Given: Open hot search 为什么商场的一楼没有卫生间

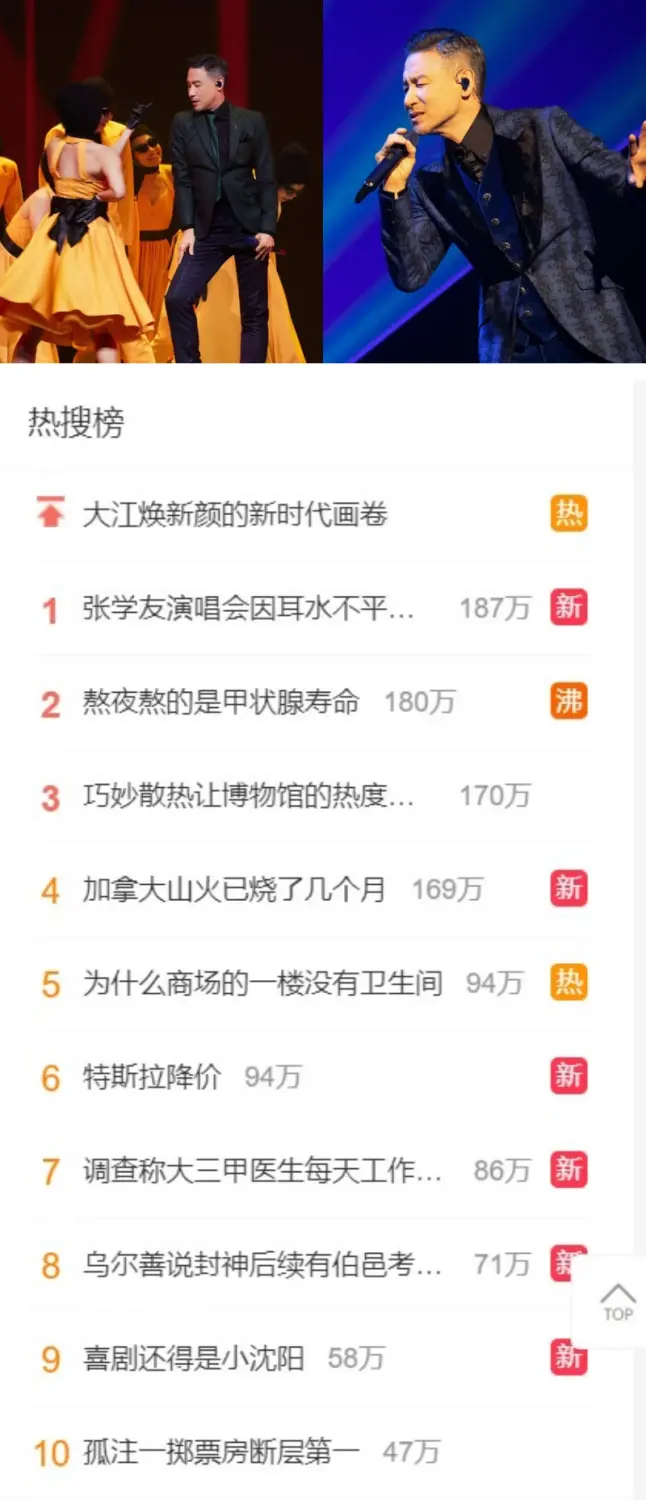Looking at the screenshot, I should point(262,983).
